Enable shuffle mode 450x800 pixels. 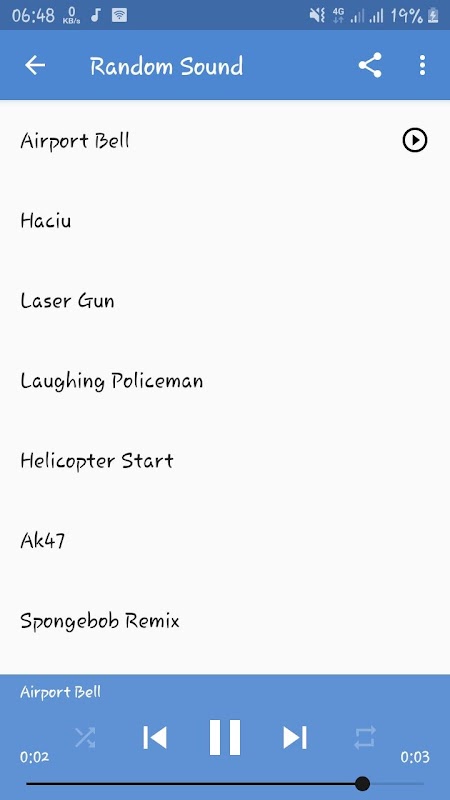(85, 737)
